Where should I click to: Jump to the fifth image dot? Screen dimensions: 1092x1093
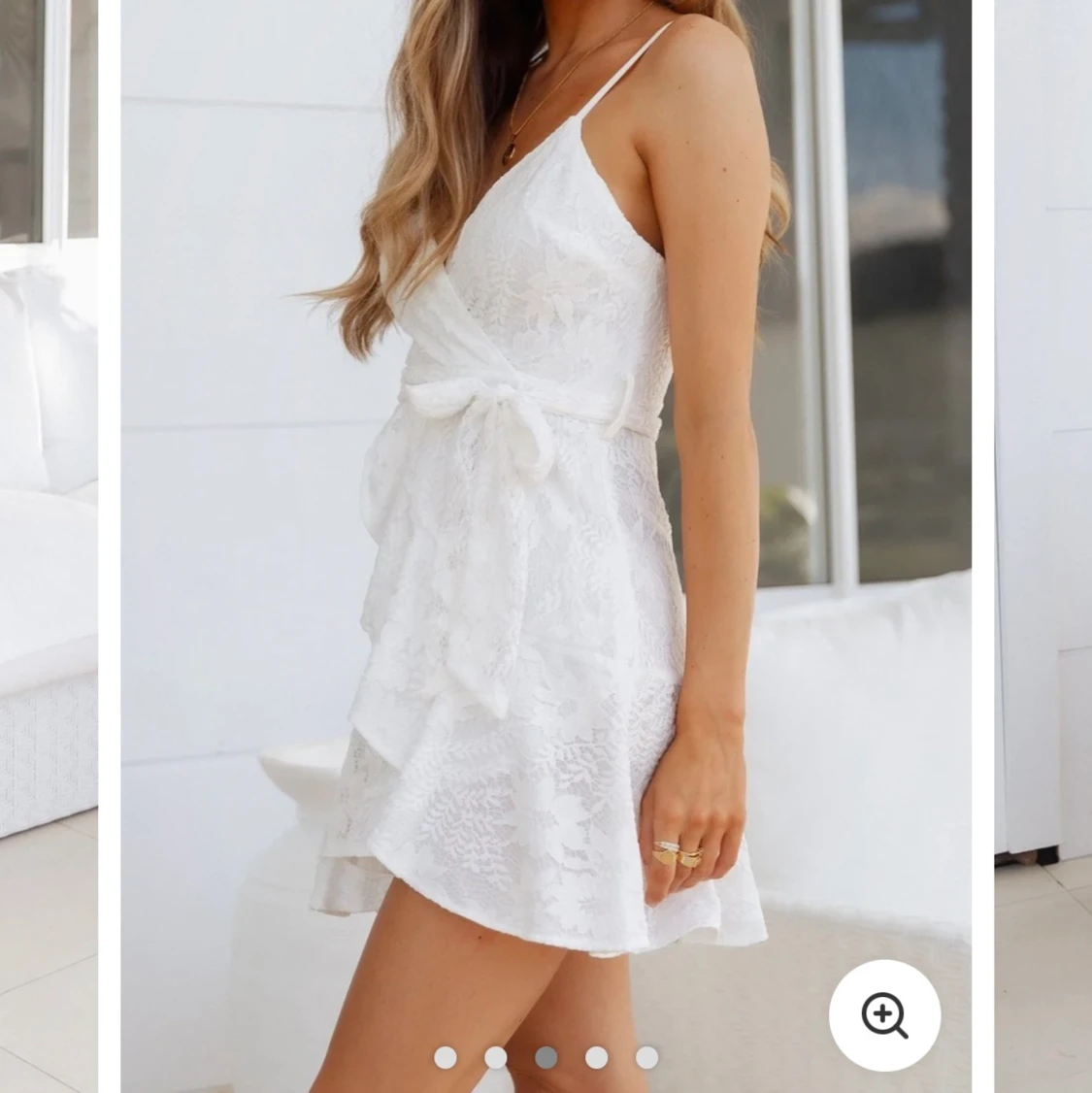click(x=647, y=1057)
